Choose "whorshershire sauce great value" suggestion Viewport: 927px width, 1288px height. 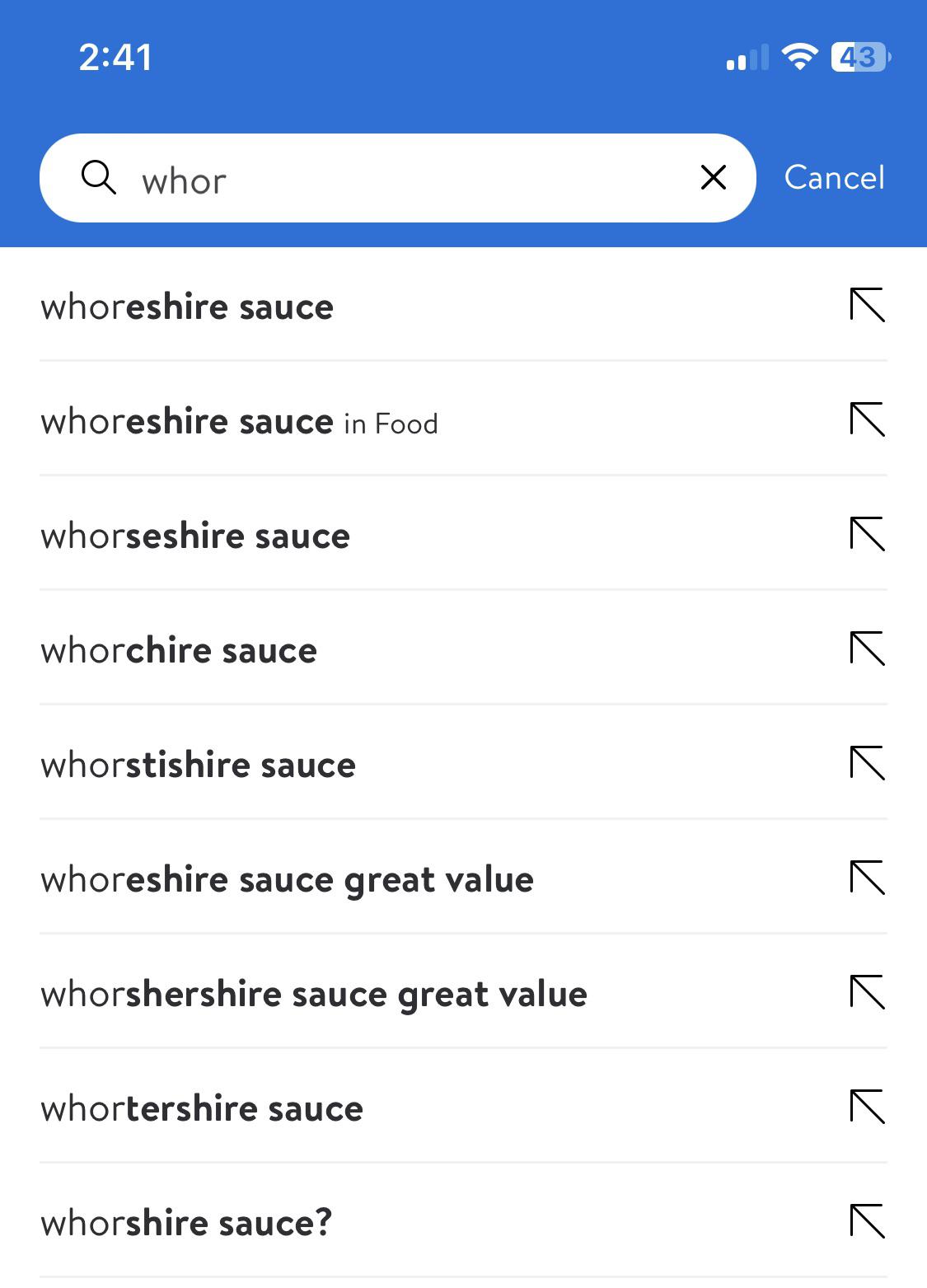314,995
